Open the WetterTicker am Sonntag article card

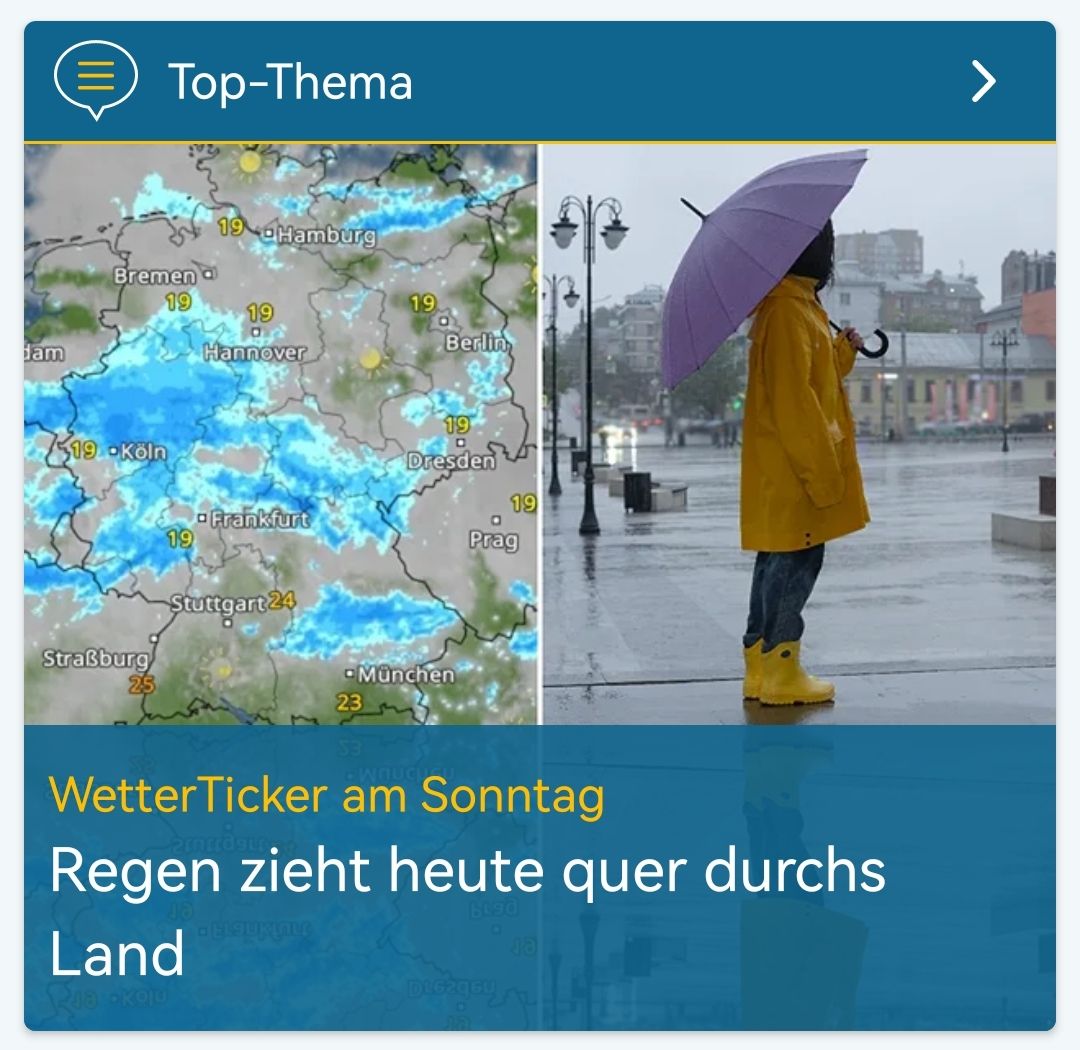(540, 586)
